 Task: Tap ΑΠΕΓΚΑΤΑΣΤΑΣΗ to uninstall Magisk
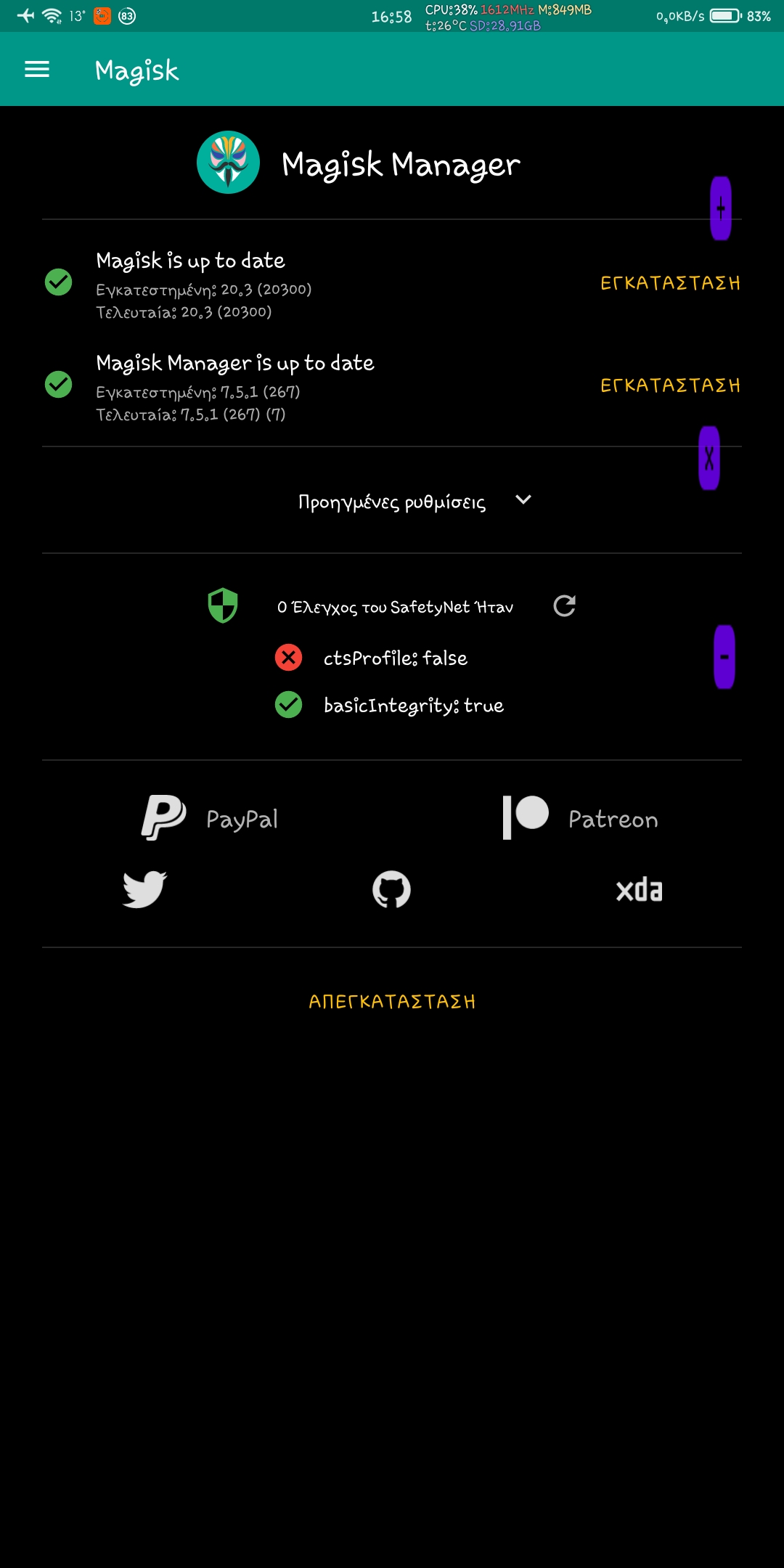tap(392, 1002)
